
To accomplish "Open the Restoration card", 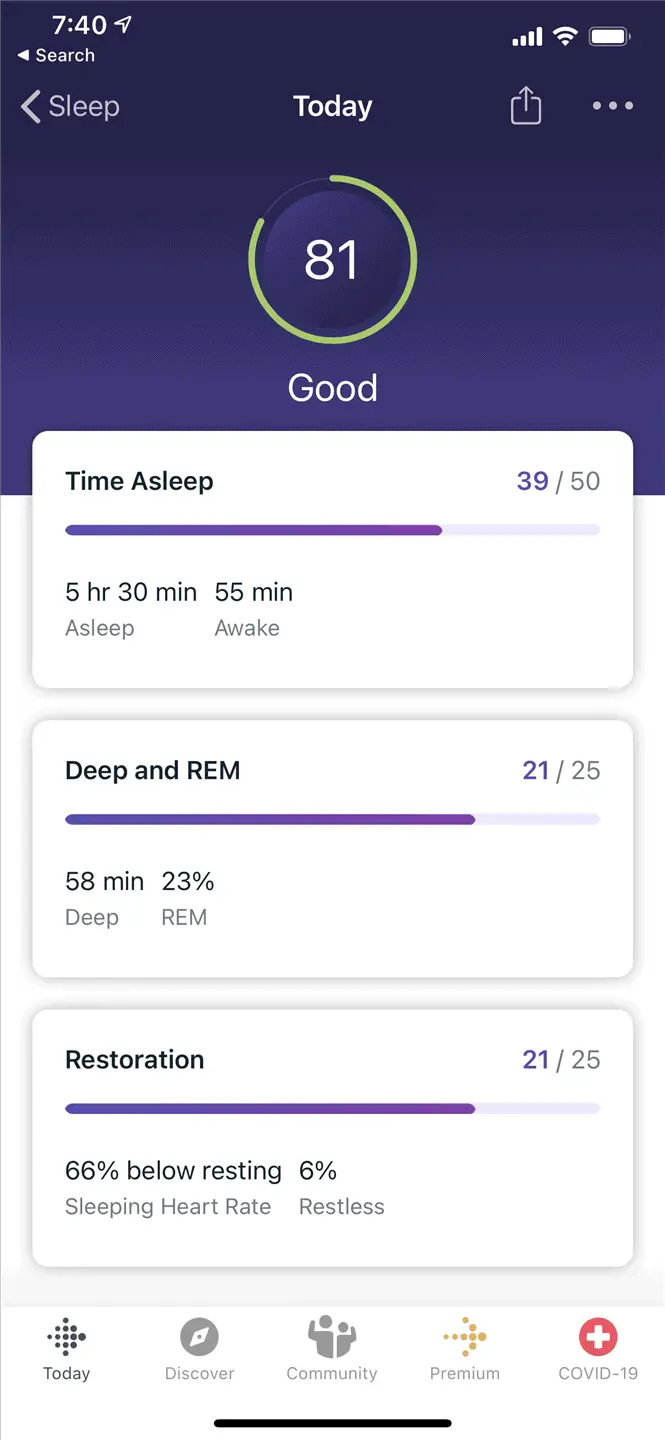I will (333, 1138).
